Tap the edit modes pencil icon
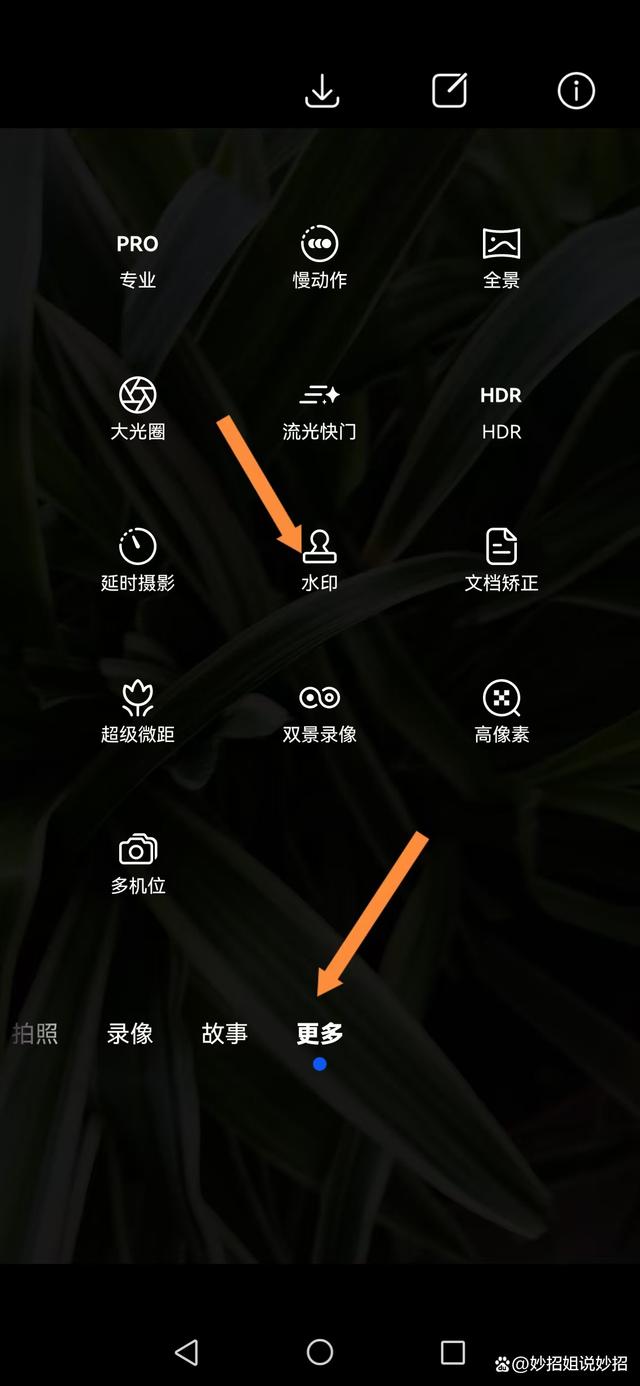This screenshot has height=1386, width=640. (449, 91)
